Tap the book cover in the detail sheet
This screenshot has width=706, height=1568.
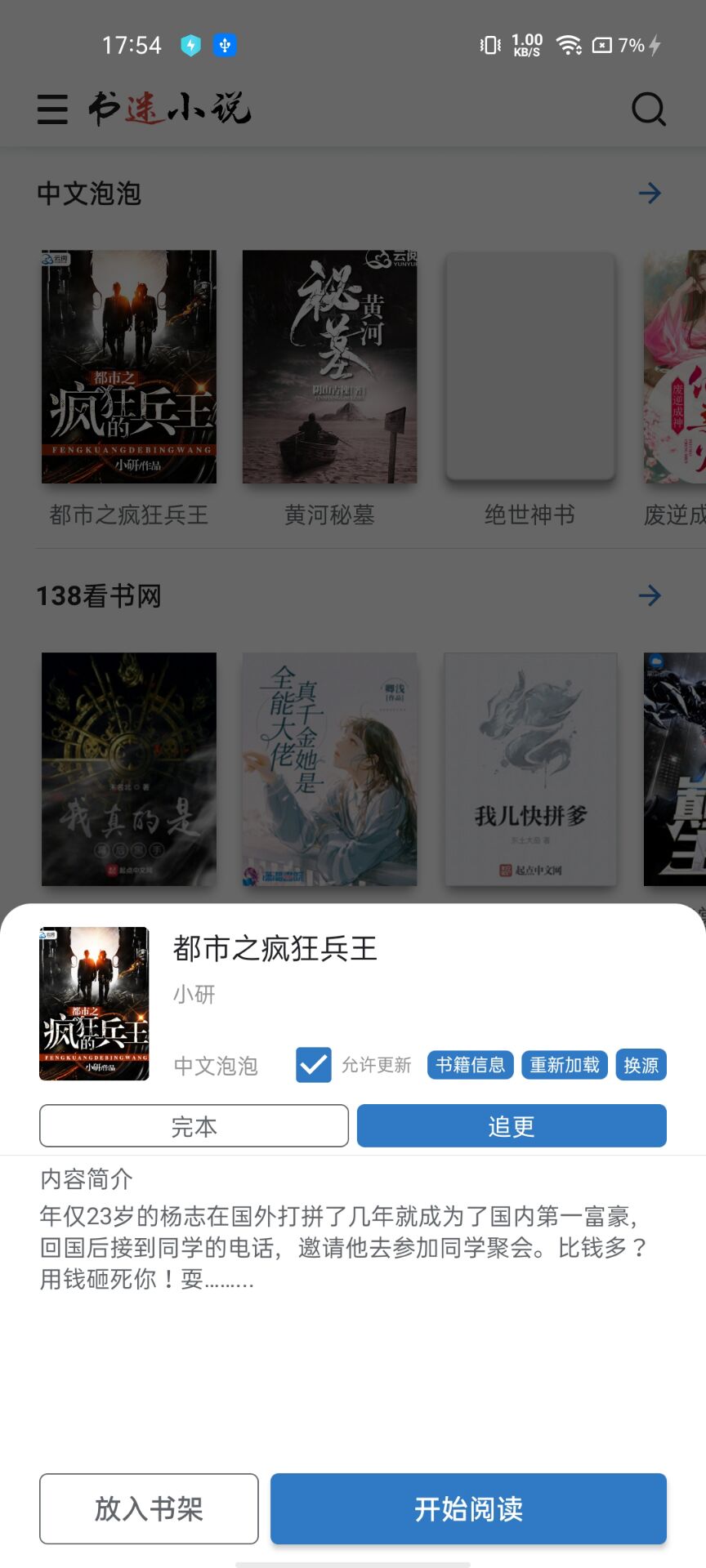pyautogui.click(x=95, y=1004)
